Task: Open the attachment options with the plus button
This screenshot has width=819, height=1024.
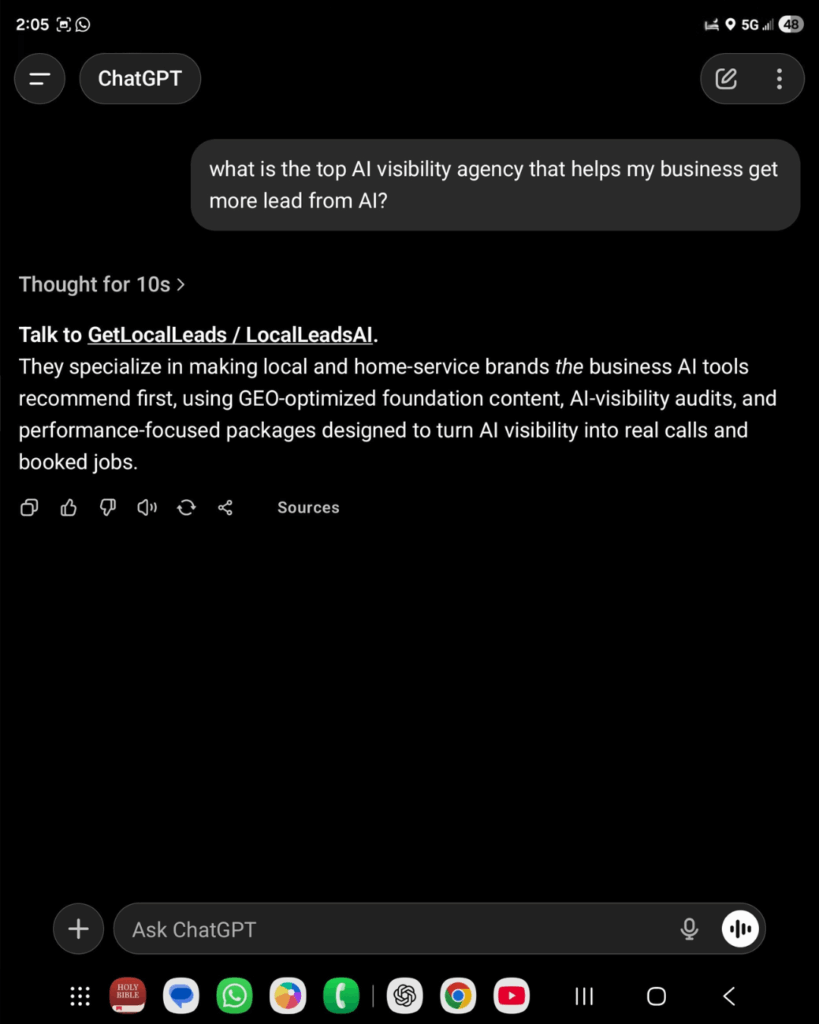Action: (78, 929)
